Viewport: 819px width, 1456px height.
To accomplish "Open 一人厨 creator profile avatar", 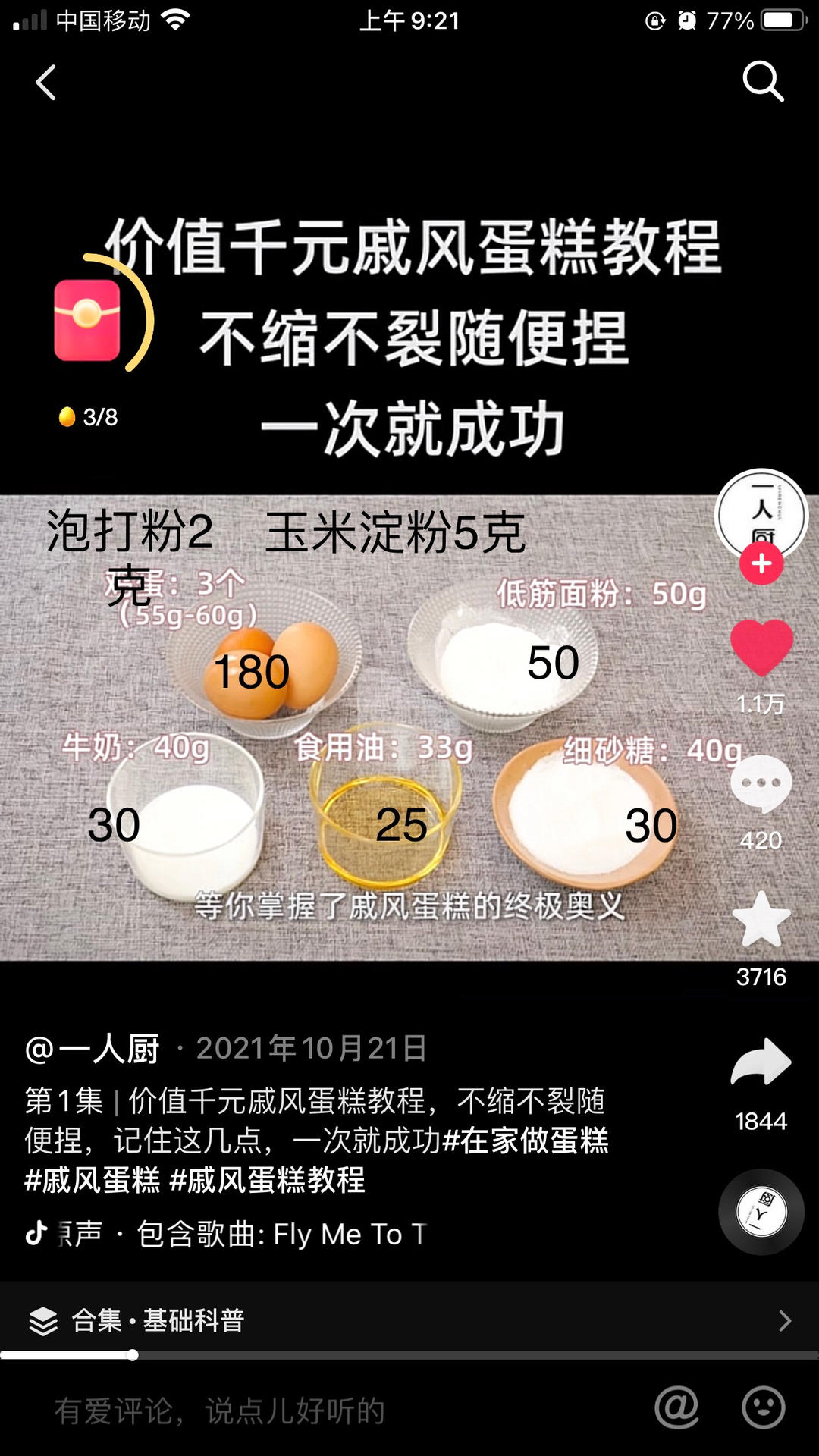I will tap(761, 516).
